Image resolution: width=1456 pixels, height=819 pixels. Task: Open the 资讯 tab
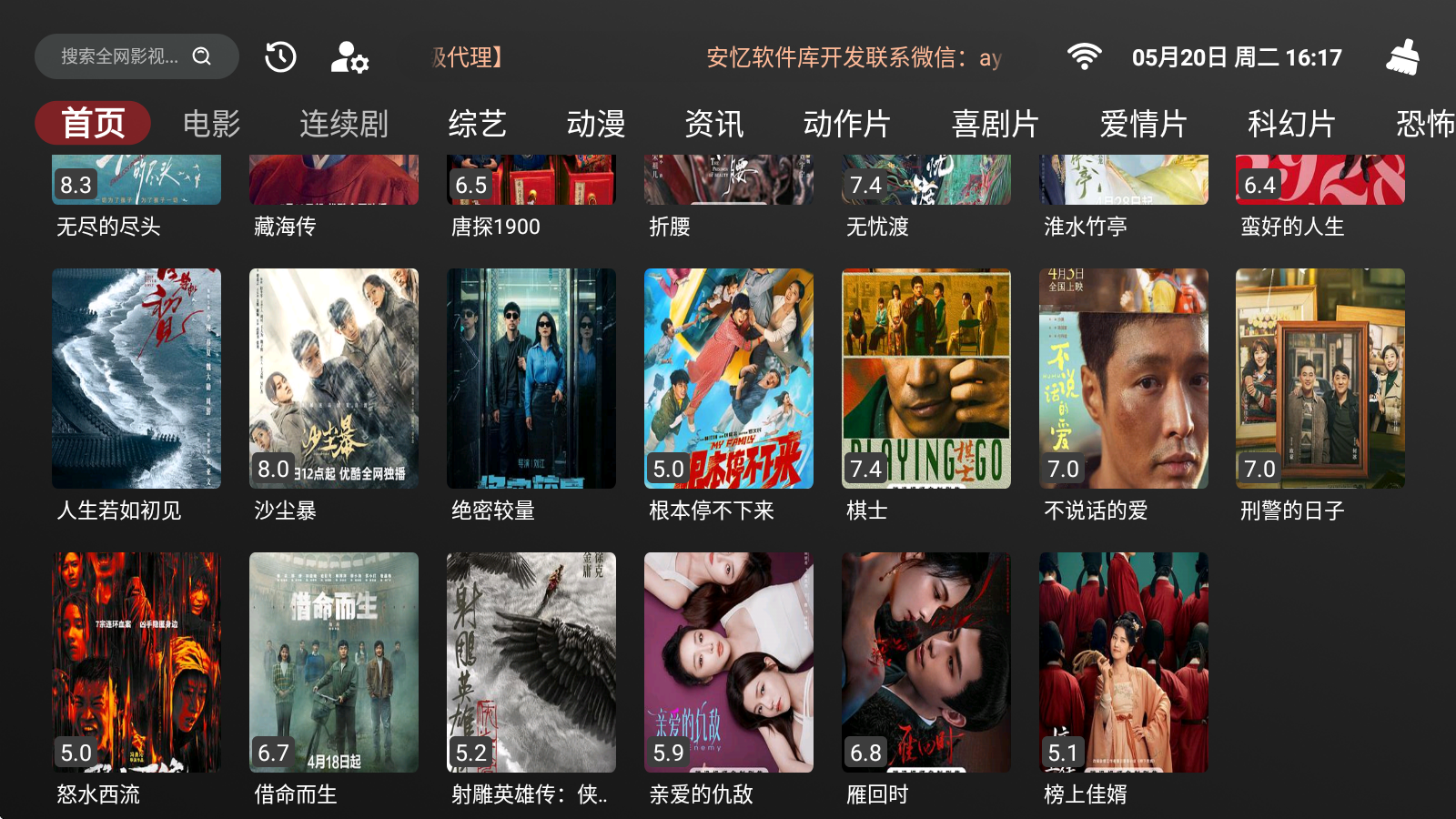[714, 124]
